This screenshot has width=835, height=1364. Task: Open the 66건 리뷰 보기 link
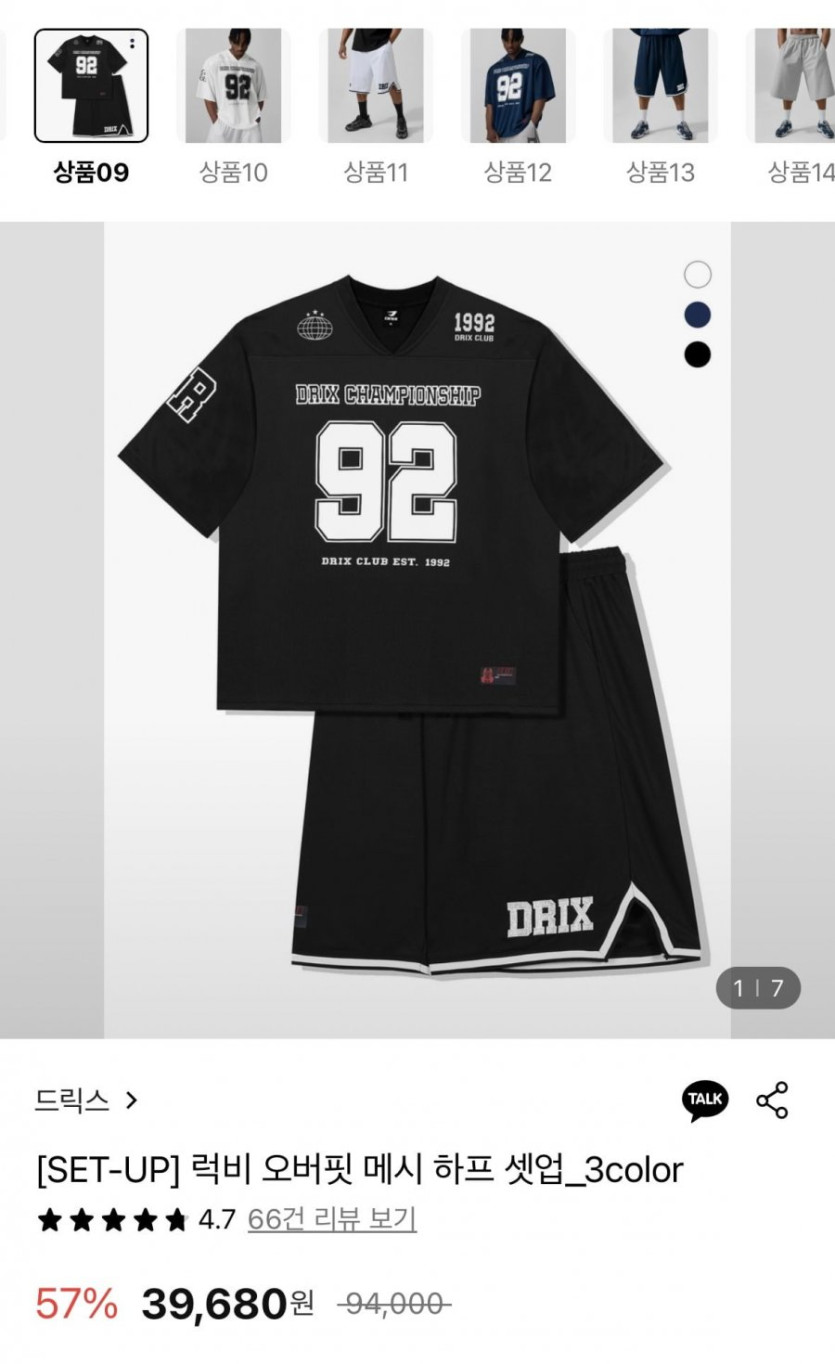(x=332, y=1219)
